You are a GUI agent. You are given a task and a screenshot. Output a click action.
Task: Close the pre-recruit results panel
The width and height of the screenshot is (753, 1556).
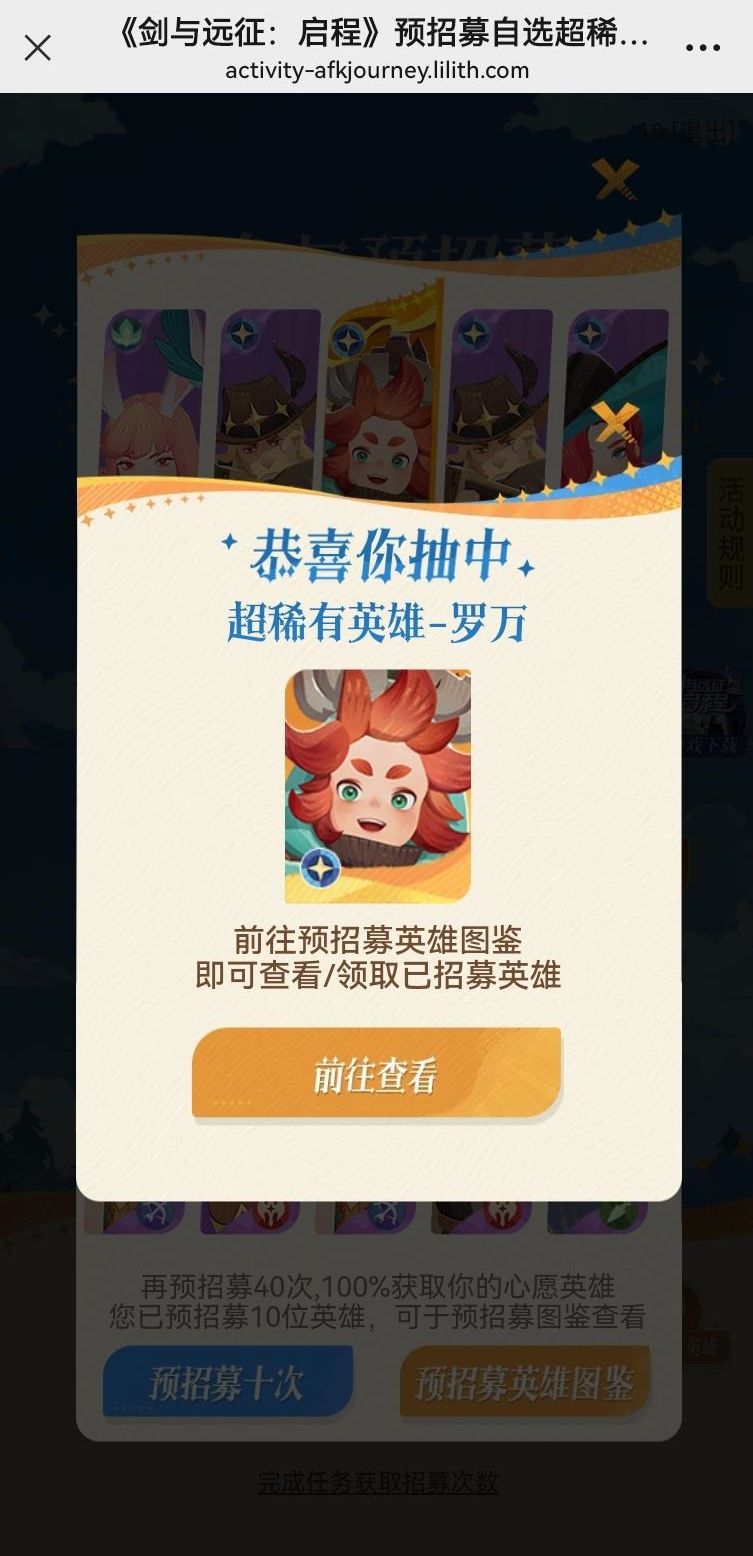[x=615, y=178]
